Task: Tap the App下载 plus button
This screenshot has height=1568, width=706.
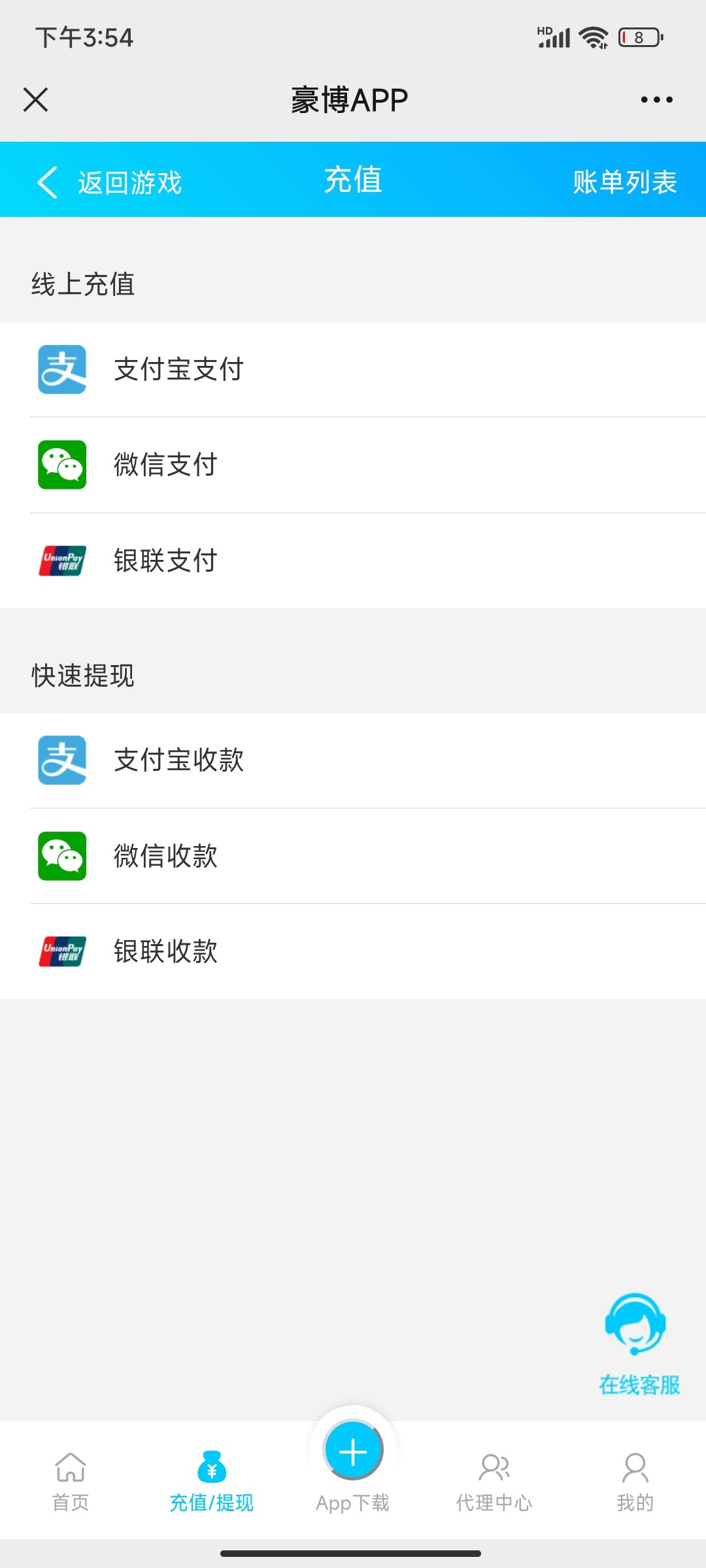Action: (x=353, y=1452)
